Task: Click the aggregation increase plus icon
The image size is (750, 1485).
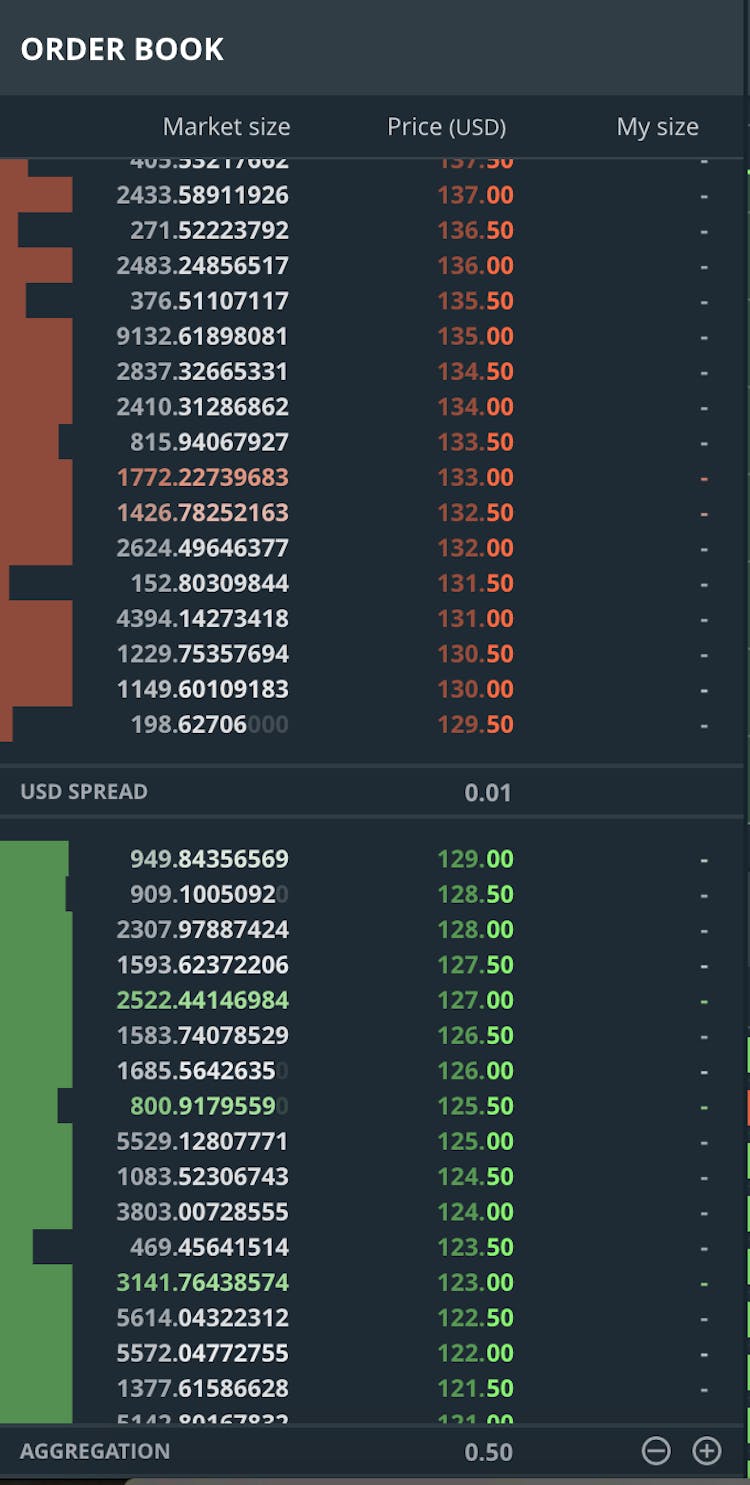Action: (705, 1451)
